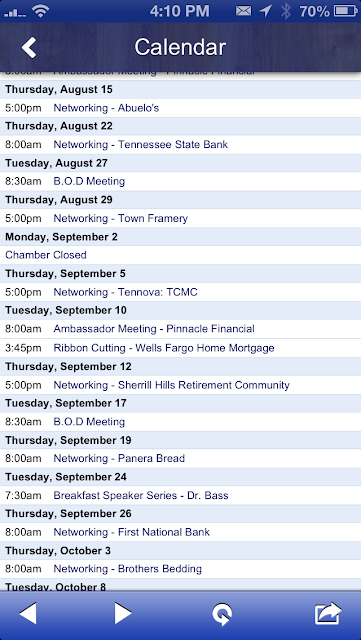Reload the calendar page
The image size is (361, 640).
[222, 614]
